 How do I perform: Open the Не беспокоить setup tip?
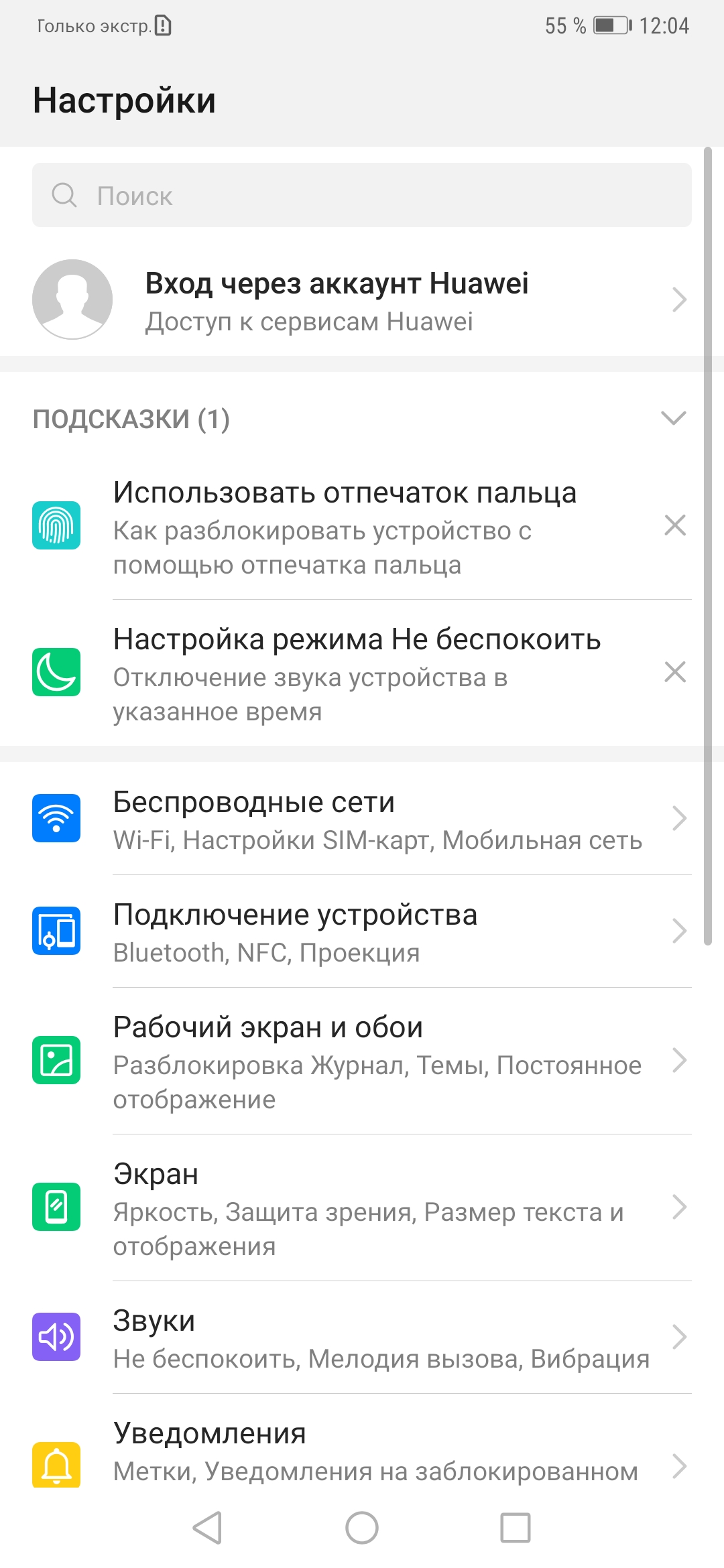355,673
